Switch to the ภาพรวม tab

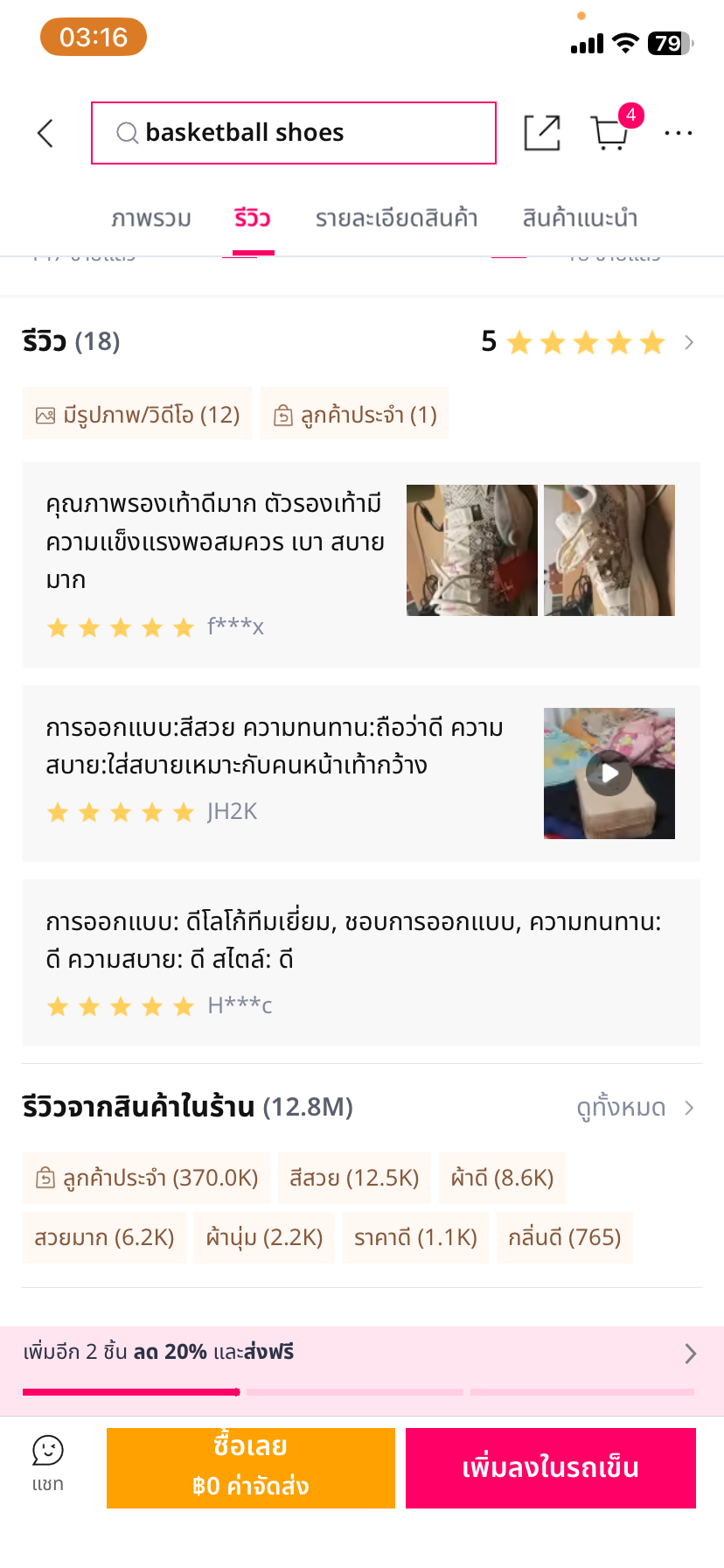[151, 218]
